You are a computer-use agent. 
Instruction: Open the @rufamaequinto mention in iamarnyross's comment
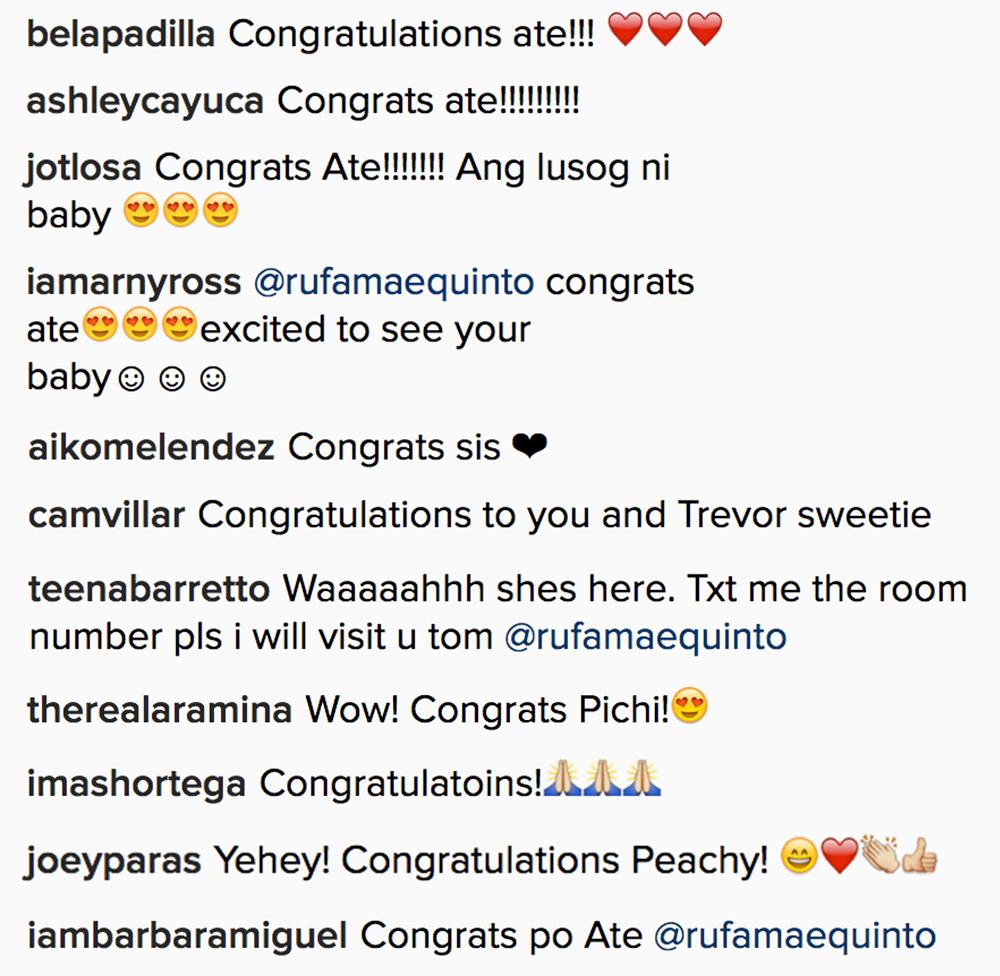pyautogui.click(x=394, y=282)
